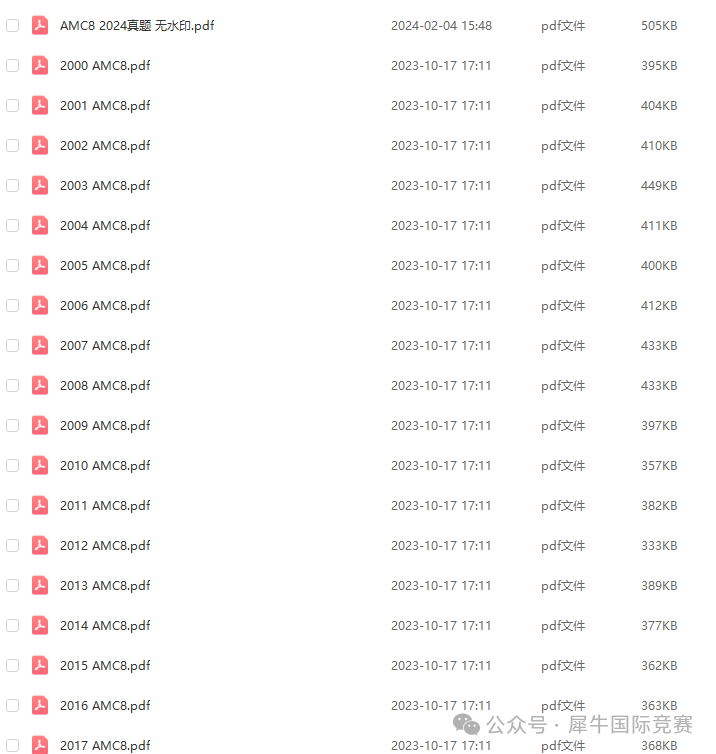Open the 2007 AMC8.pdf document
This screenshot has height=754, width=716.
(105, 345)
